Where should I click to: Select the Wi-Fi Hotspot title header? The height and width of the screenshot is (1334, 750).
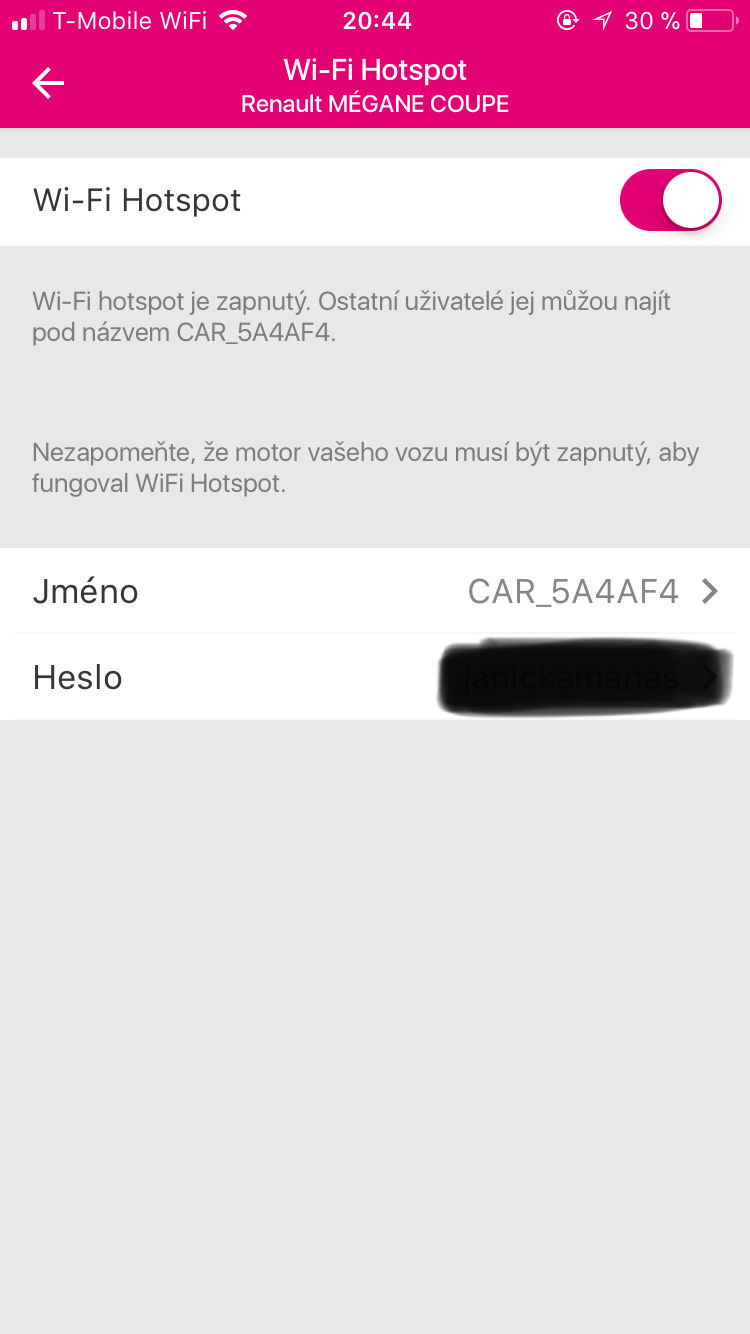point(375,69)
